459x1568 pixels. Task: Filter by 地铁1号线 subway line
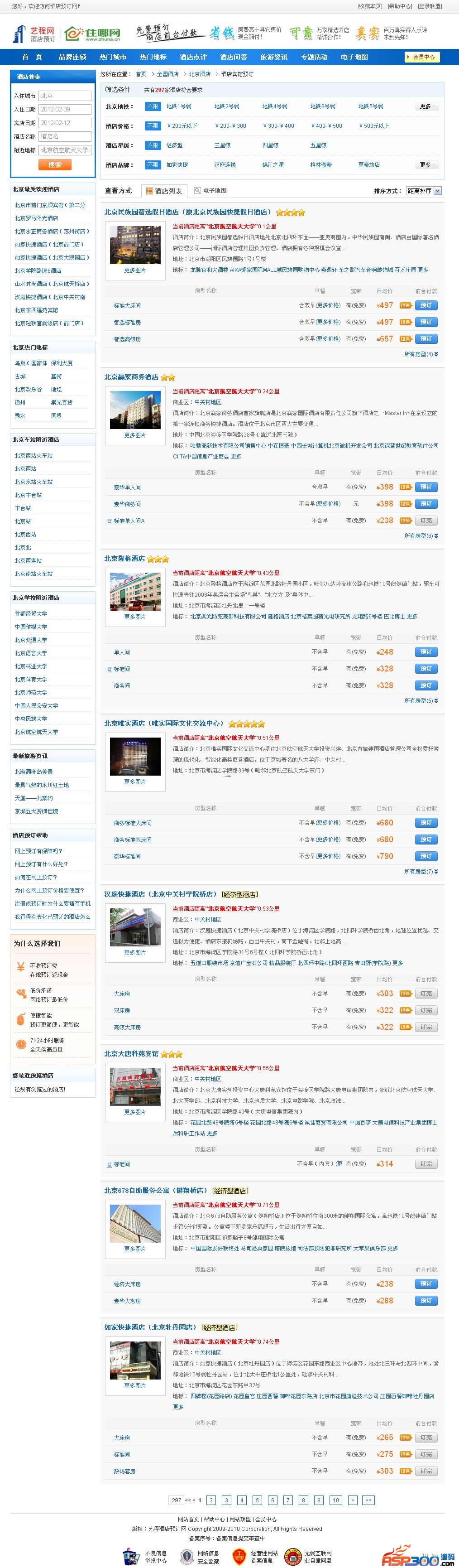pyautogui.click(x=179, y=106)
